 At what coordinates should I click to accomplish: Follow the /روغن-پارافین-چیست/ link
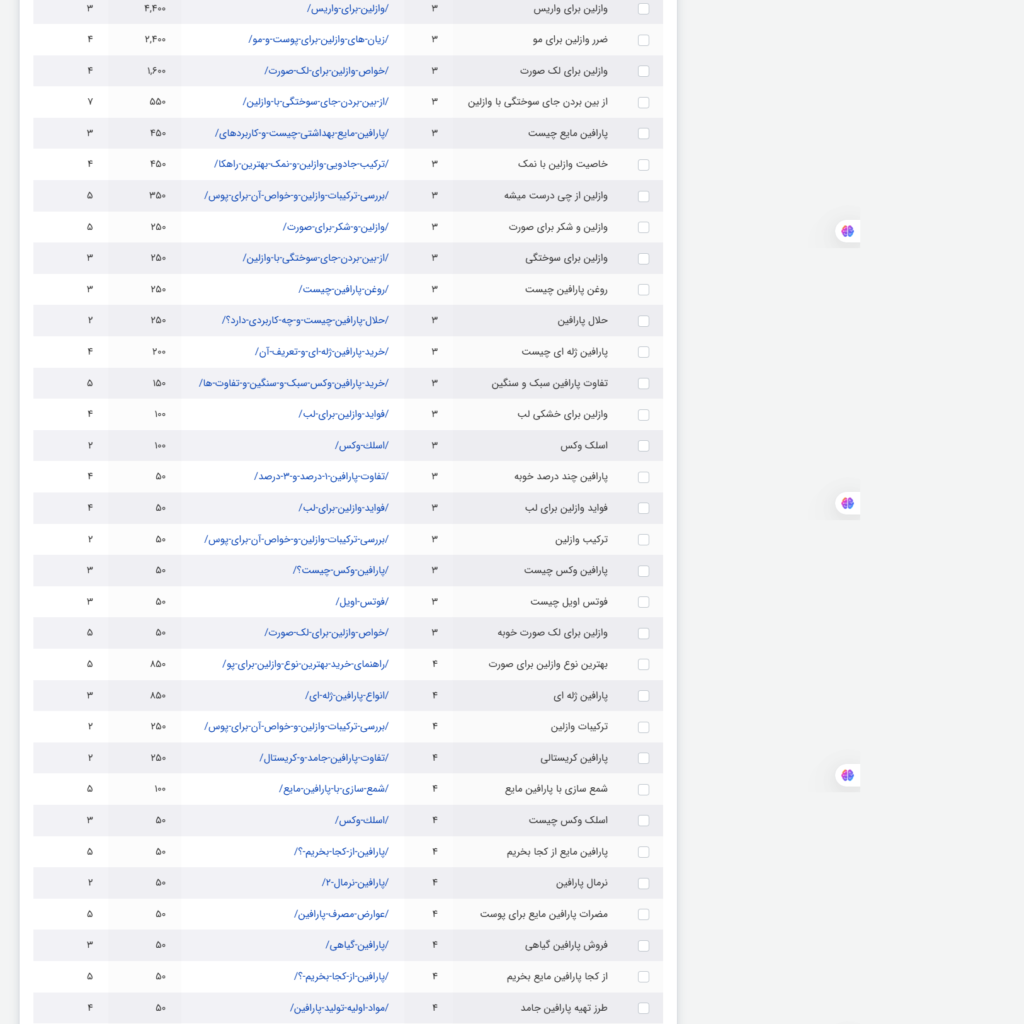[344, 290]
